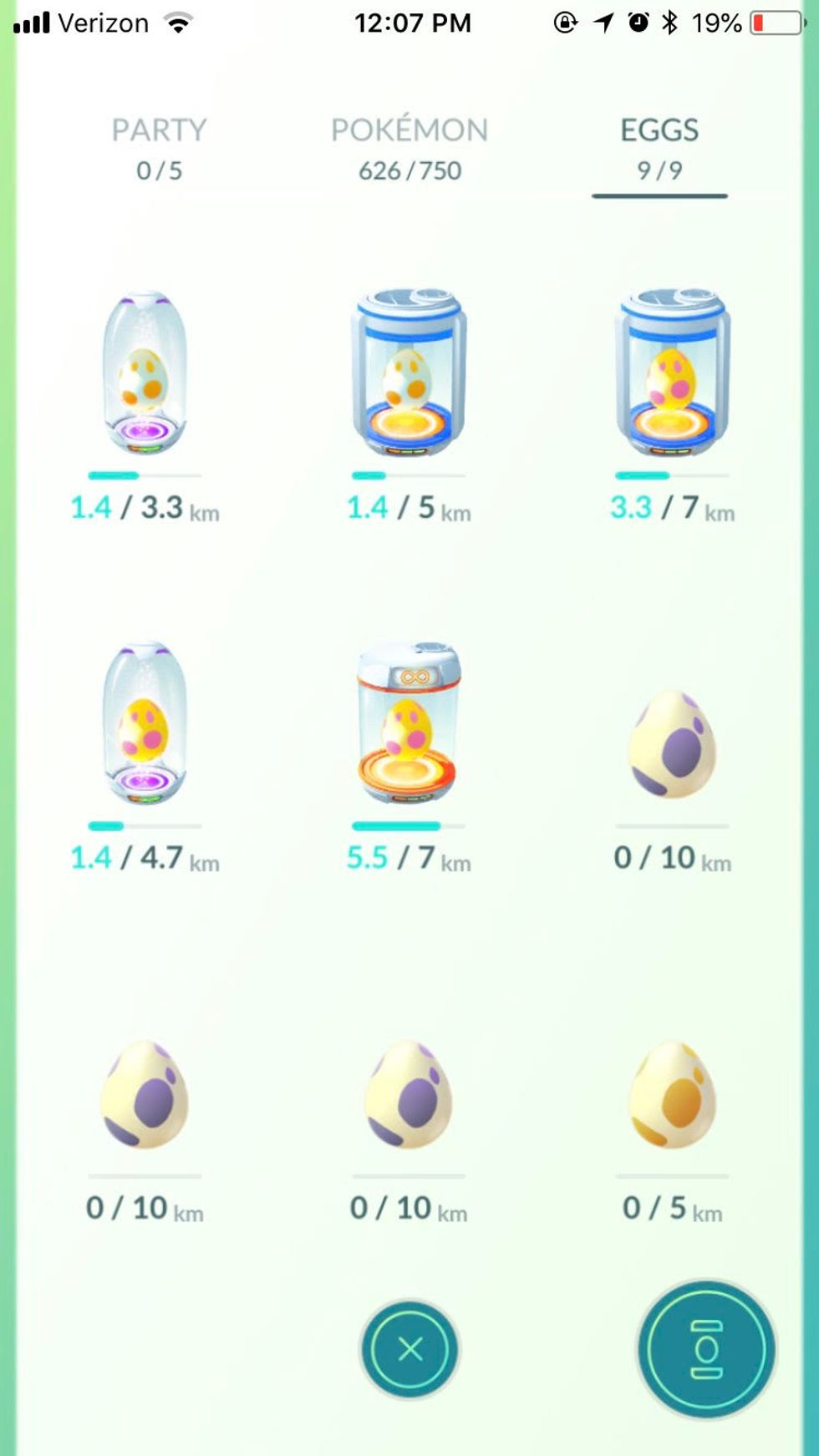Switch to the Pokémon tab
The image size is (819, 1456).
[x=409, y=148]
